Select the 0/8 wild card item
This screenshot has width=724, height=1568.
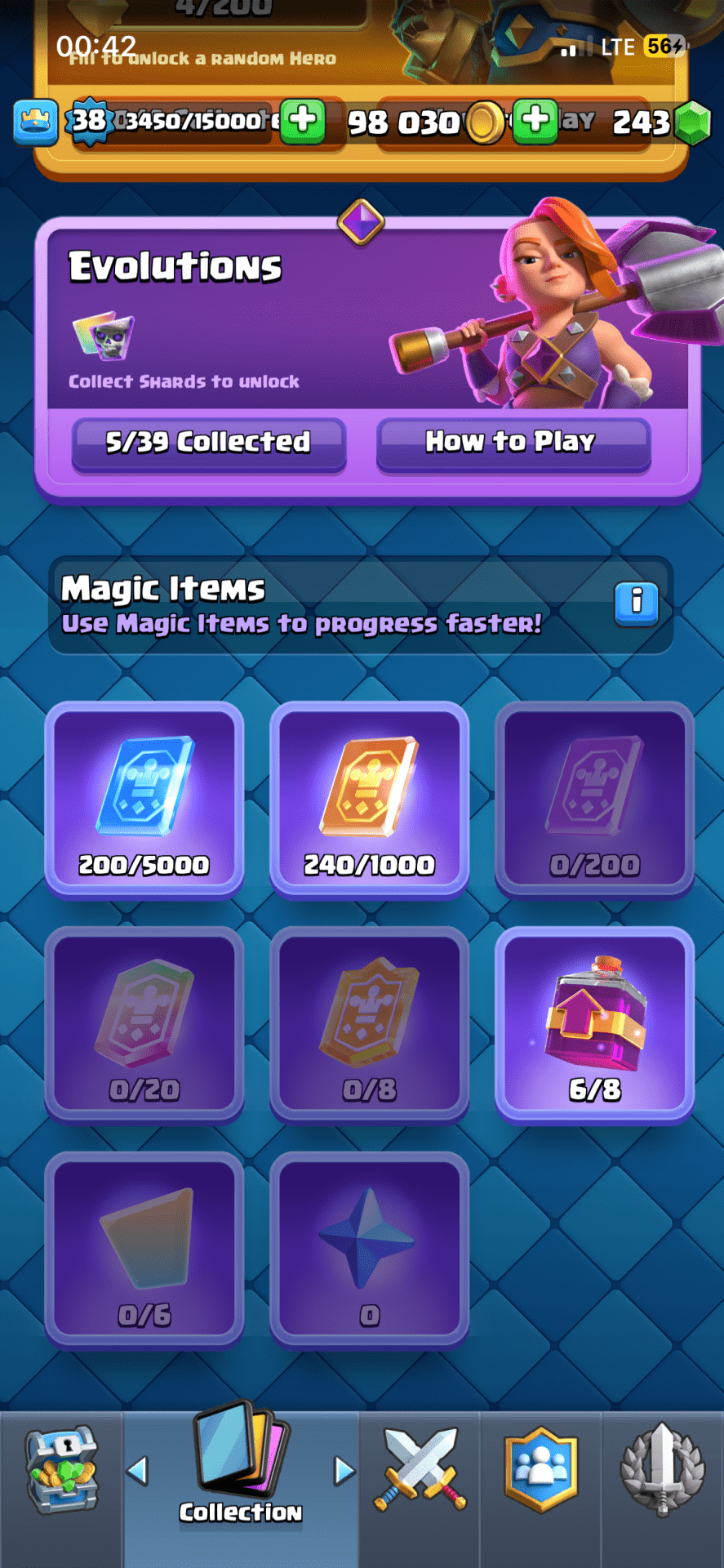369,1024
